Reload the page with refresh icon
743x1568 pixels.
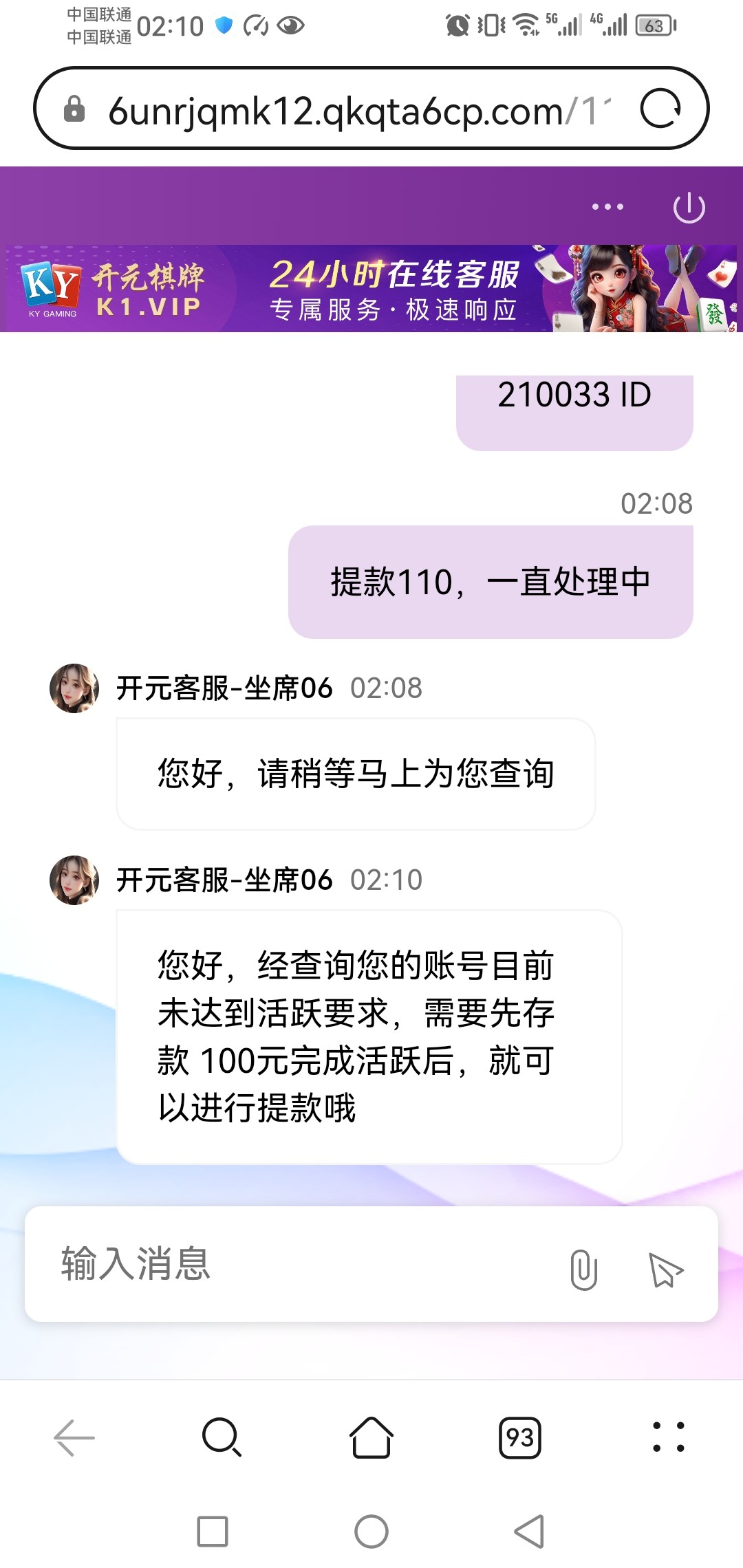660,109
